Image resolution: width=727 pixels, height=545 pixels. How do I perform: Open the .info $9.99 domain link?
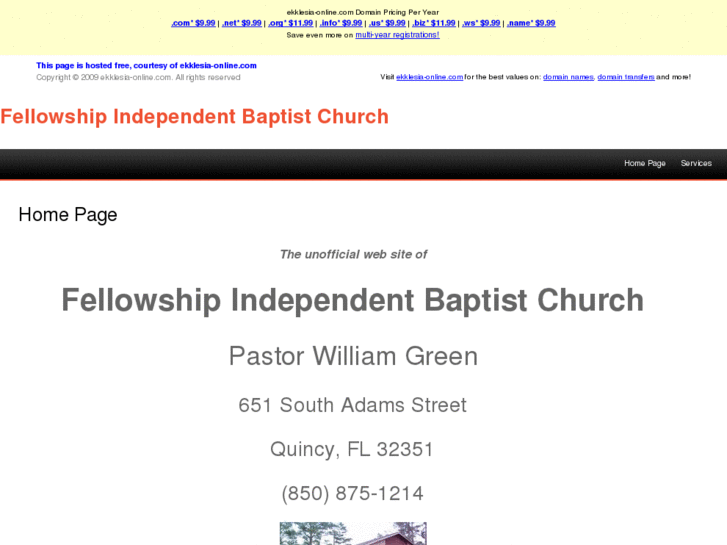(341, 23)
